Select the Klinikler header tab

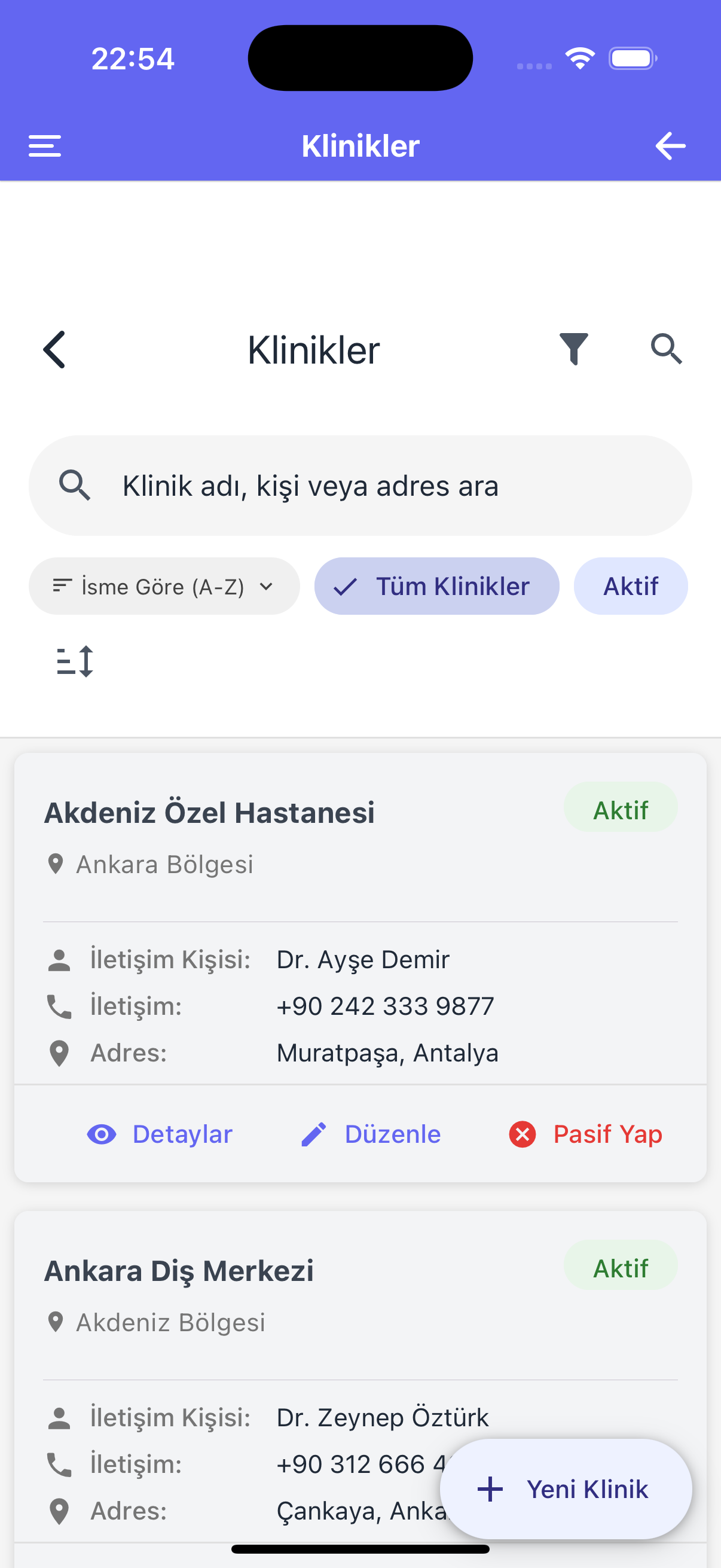360,145
